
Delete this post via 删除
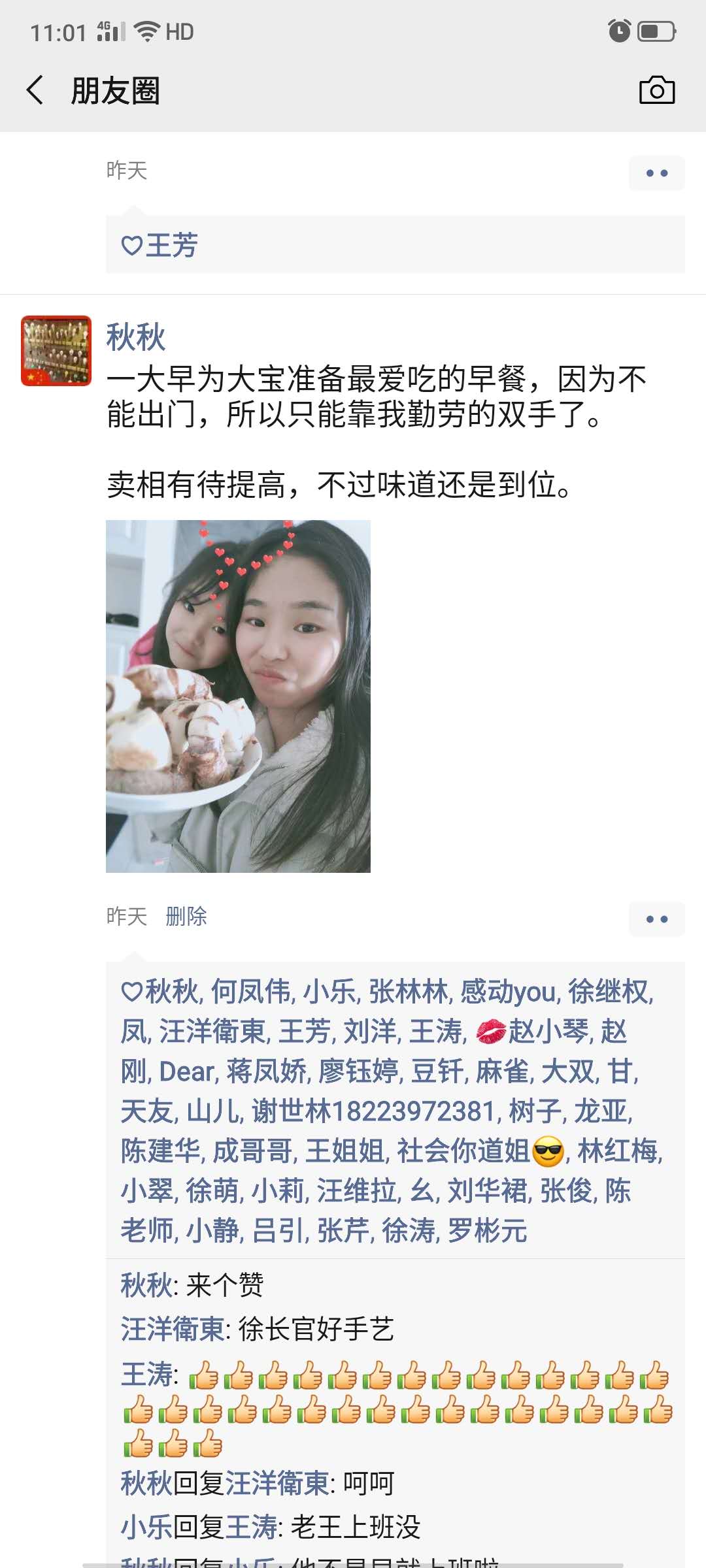pos(186,916)
